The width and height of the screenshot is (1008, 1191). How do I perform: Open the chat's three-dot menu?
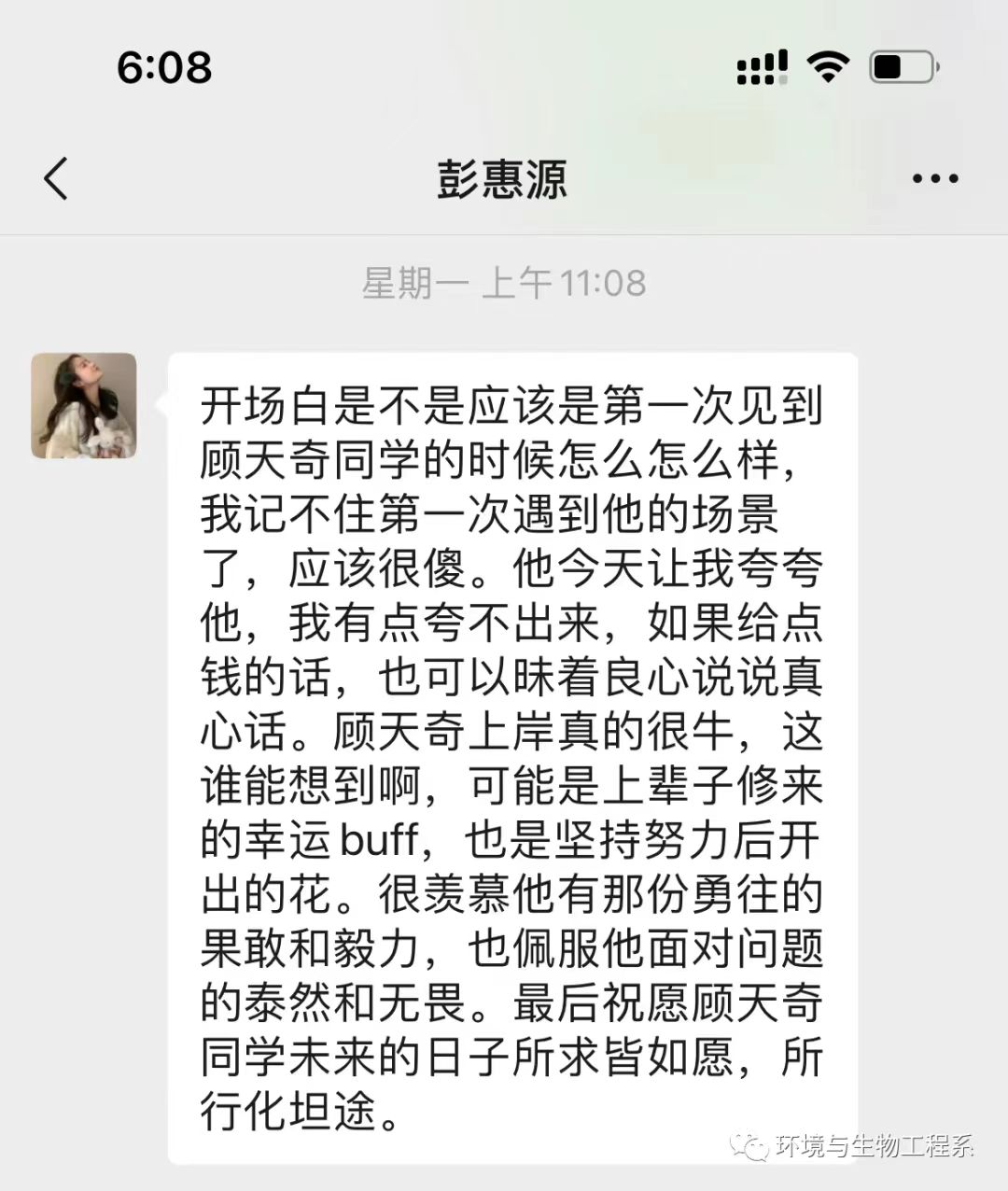point(935,178)
